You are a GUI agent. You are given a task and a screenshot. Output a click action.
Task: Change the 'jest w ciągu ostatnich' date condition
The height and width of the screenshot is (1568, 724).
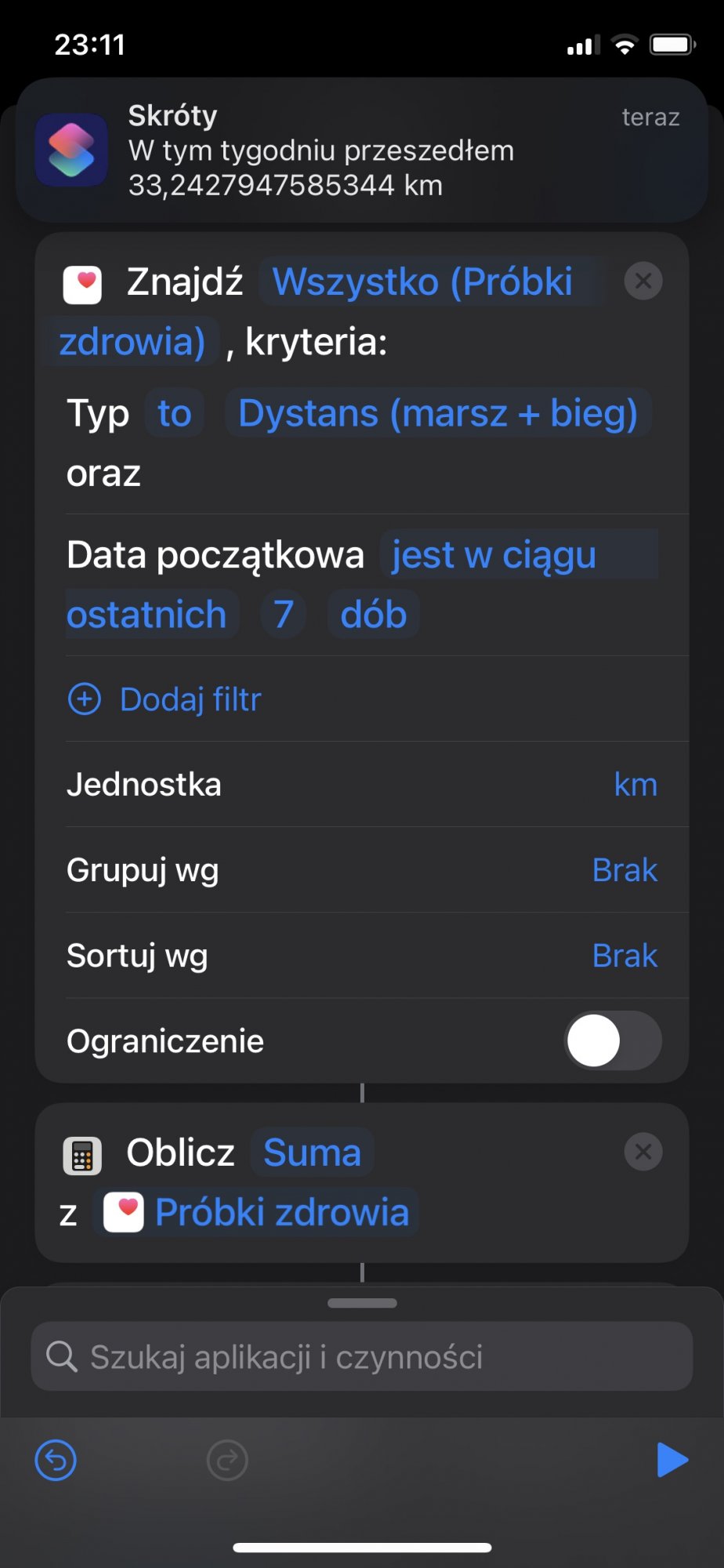(x=494, y=555)
